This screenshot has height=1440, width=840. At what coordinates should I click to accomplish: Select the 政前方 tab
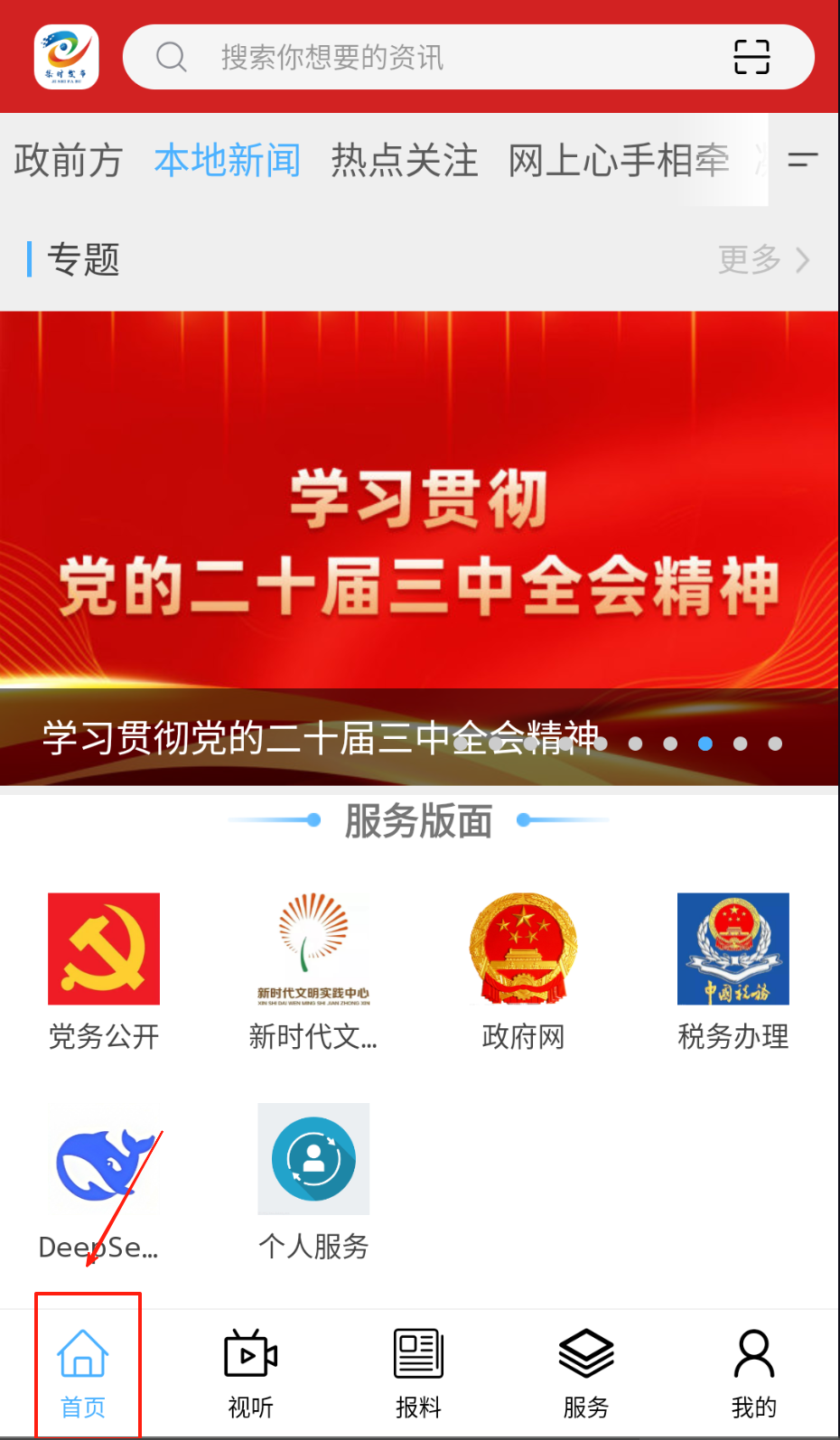click(68, 161)
